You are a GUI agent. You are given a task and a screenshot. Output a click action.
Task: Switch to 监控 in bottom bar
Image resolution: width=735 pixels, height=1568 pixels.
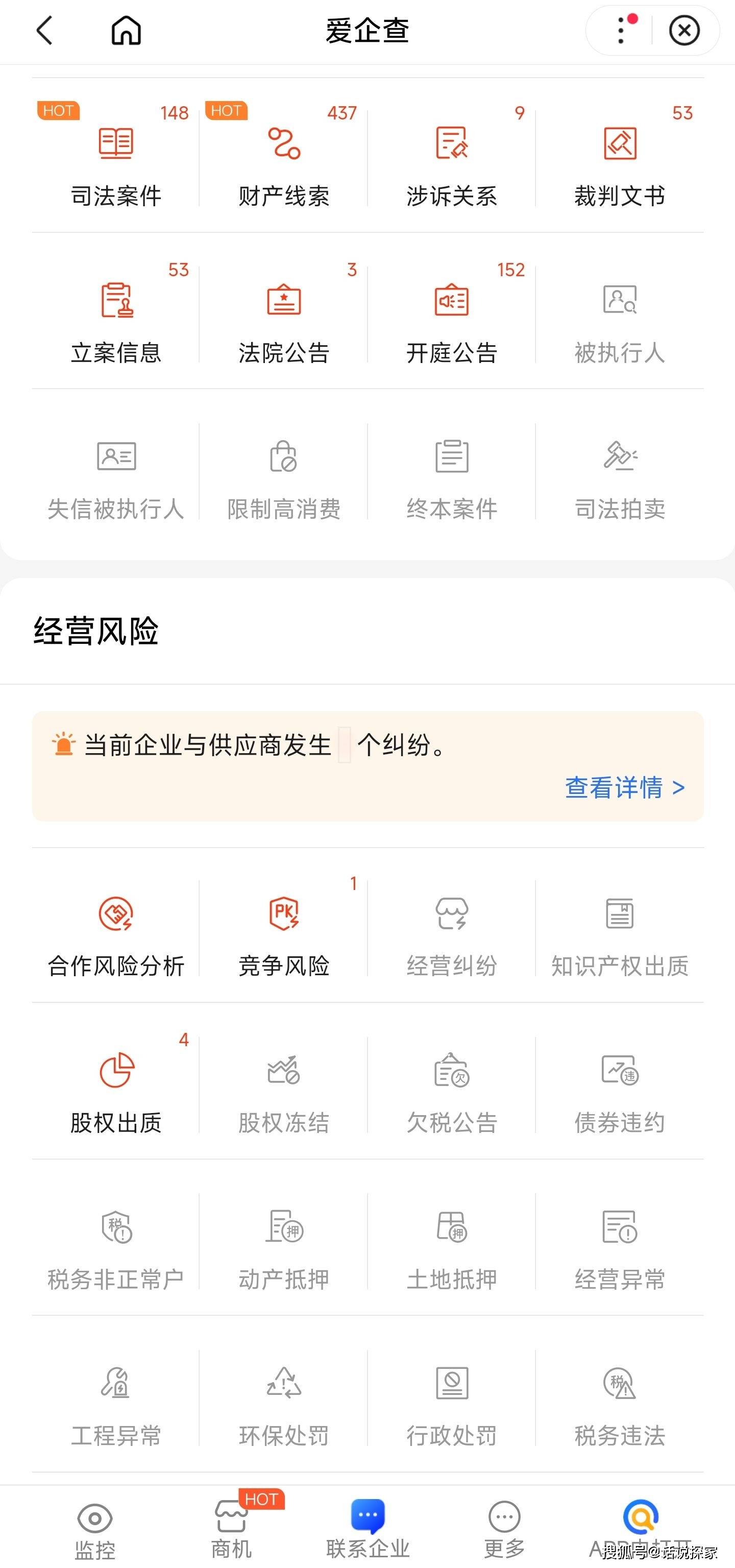pyautogui.click(x=94, y=1530)
